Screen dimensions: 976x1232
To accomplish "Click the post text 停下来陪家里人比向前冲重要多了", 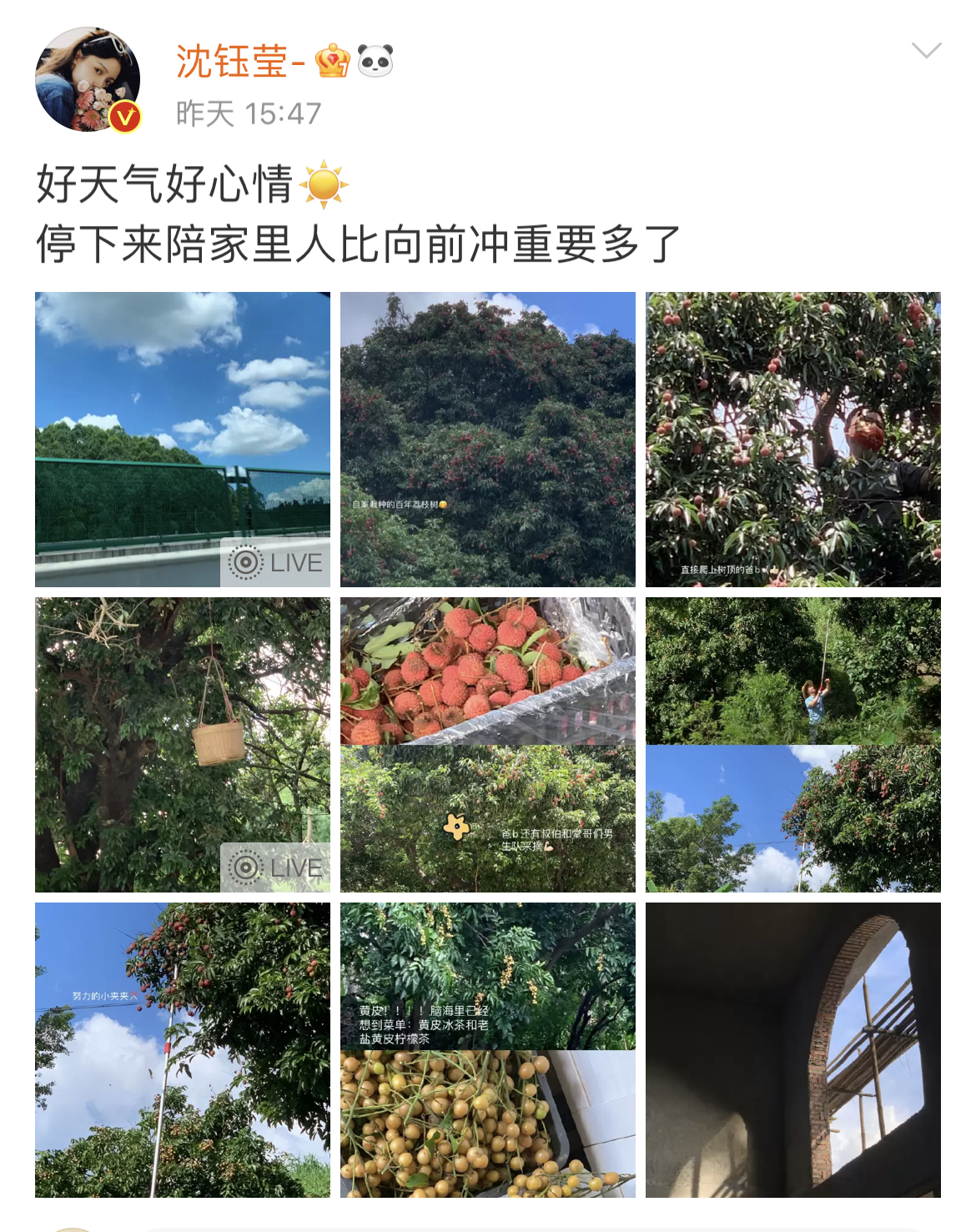I will (x=360, y=242).
